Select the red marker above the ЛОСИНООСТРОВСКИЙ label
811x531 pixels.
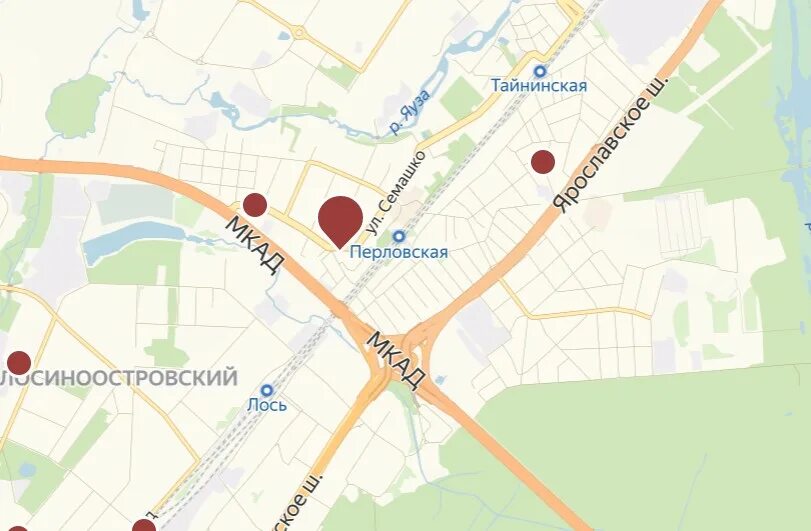pos(18,363)
